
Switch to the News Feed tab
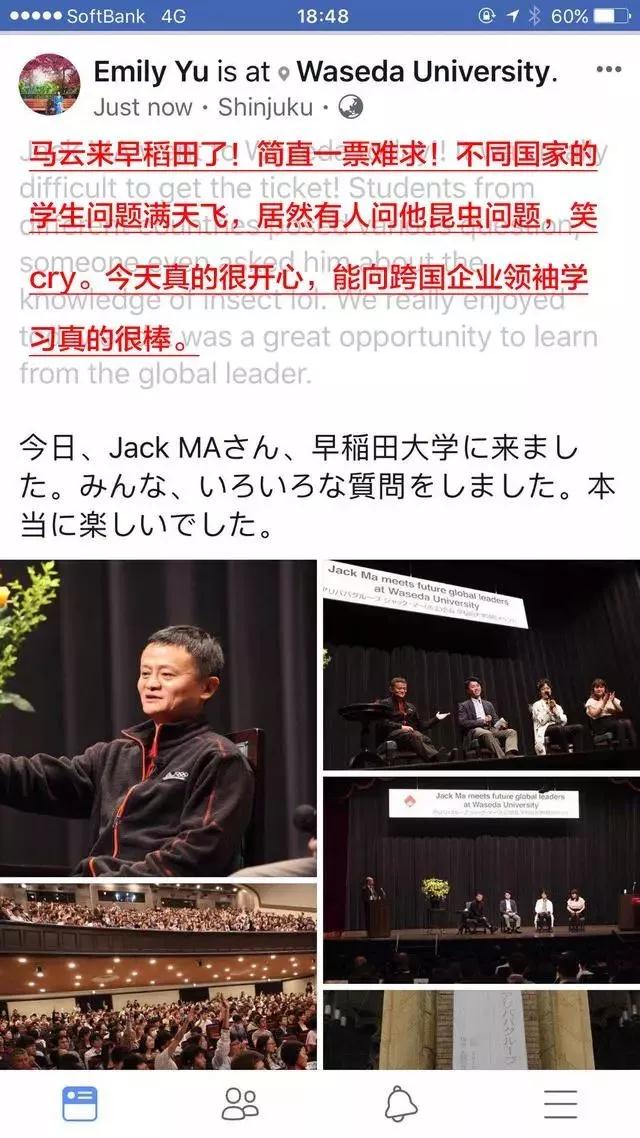(80, 1103)
